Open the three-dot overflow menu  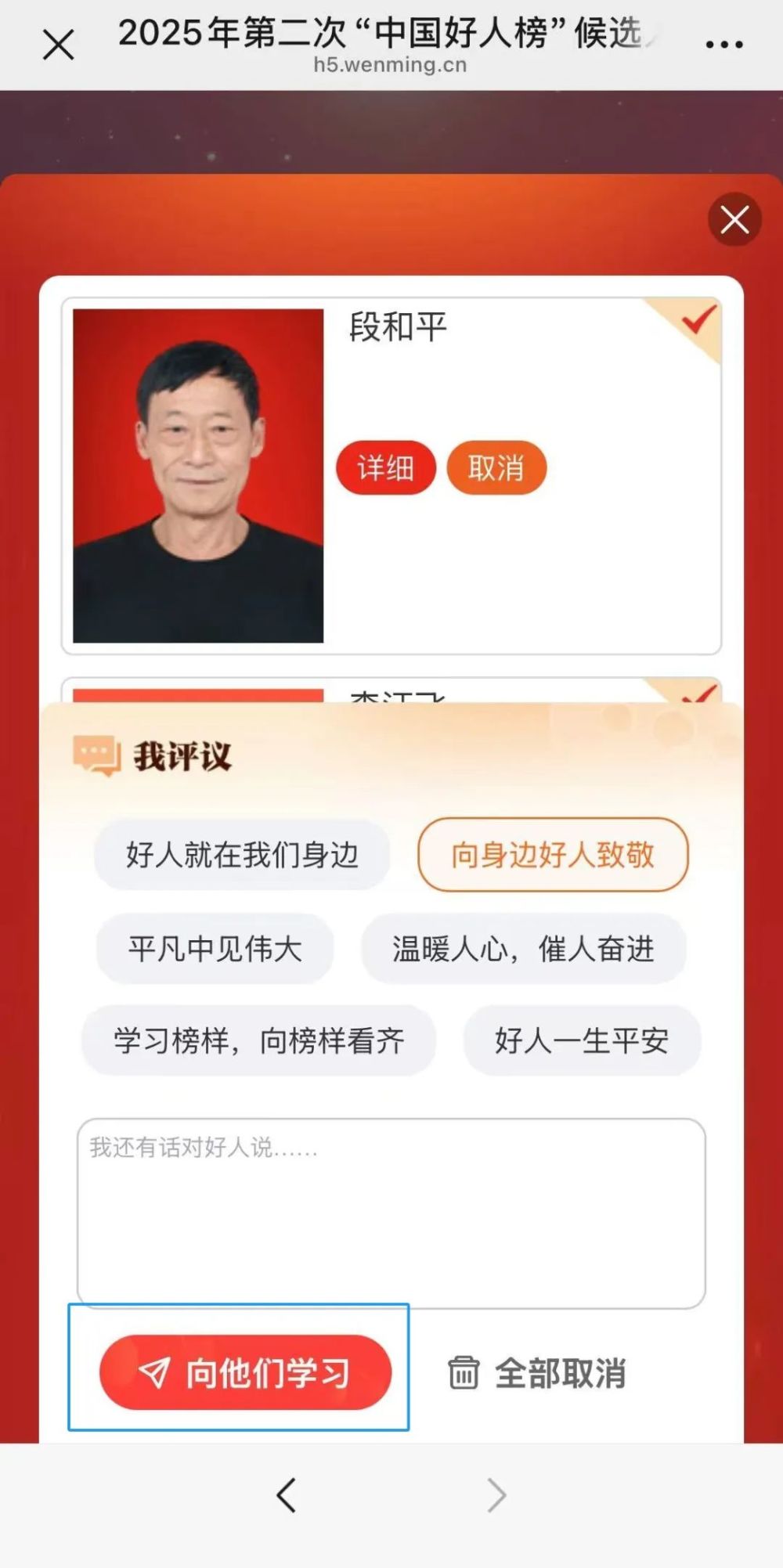(x=724, y=45)
